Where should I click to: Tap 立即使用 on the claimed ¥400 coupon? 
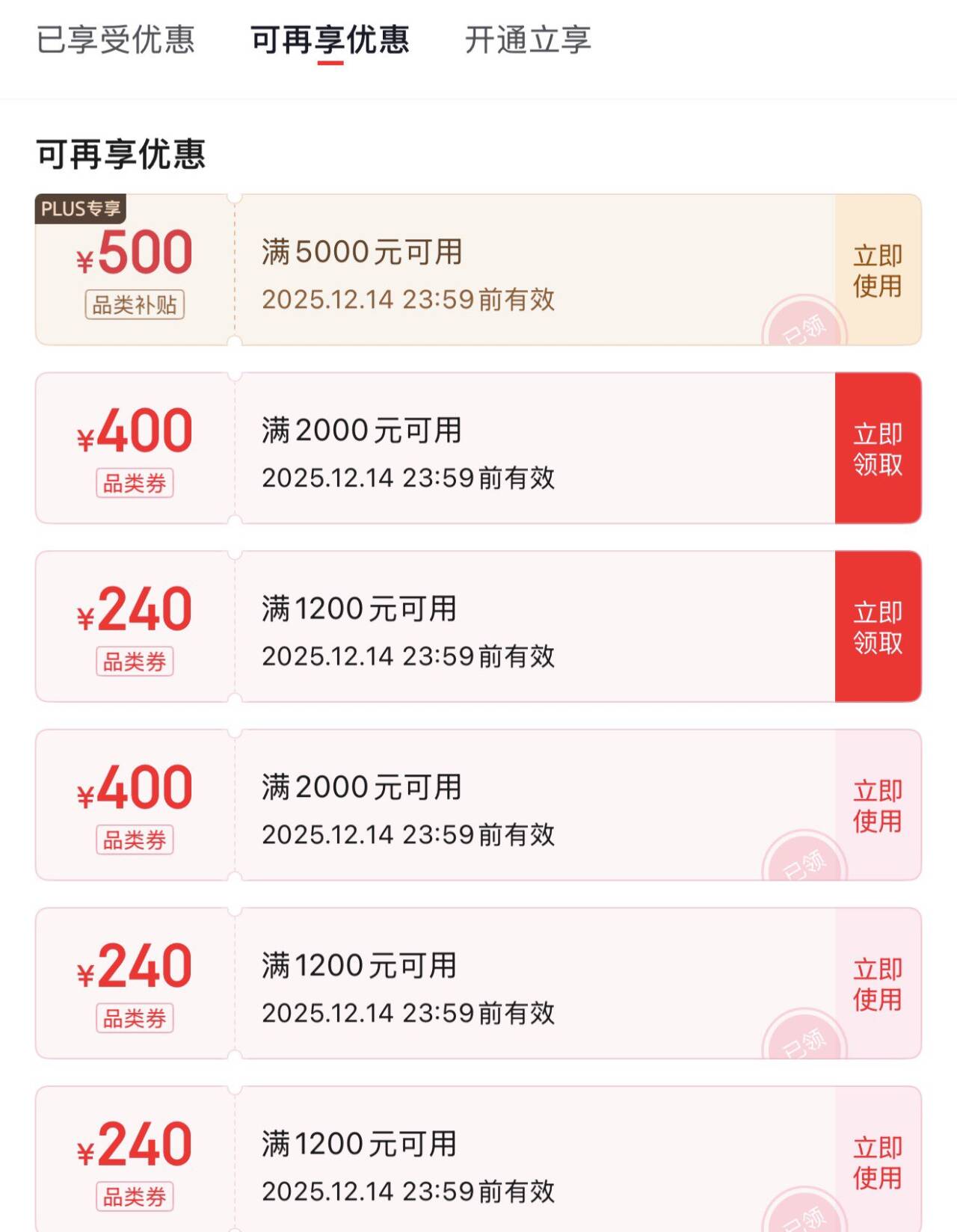click(878, 806)
